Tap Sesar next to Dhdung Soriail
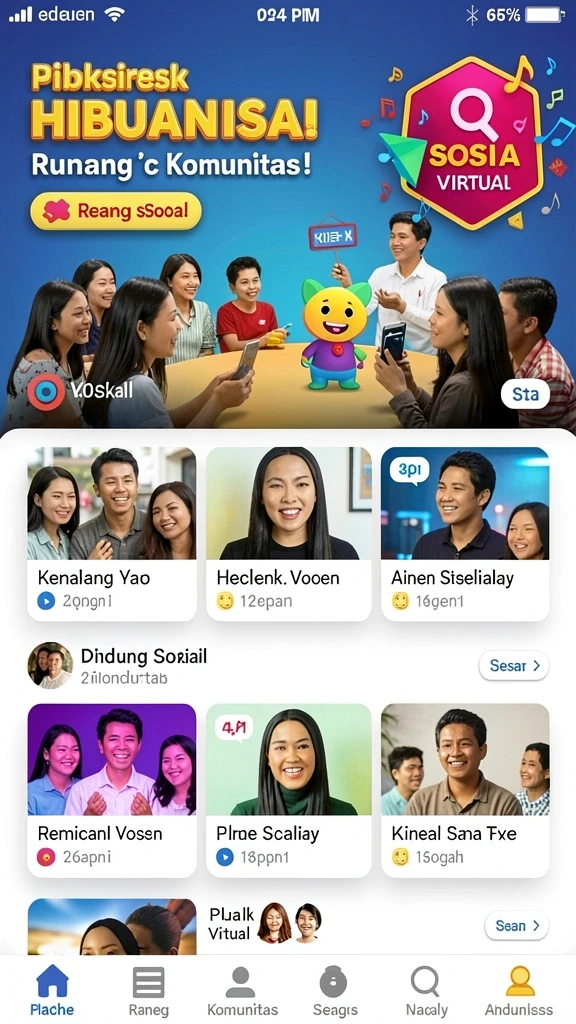The image size is (576, 1024). tap(514, 665)
